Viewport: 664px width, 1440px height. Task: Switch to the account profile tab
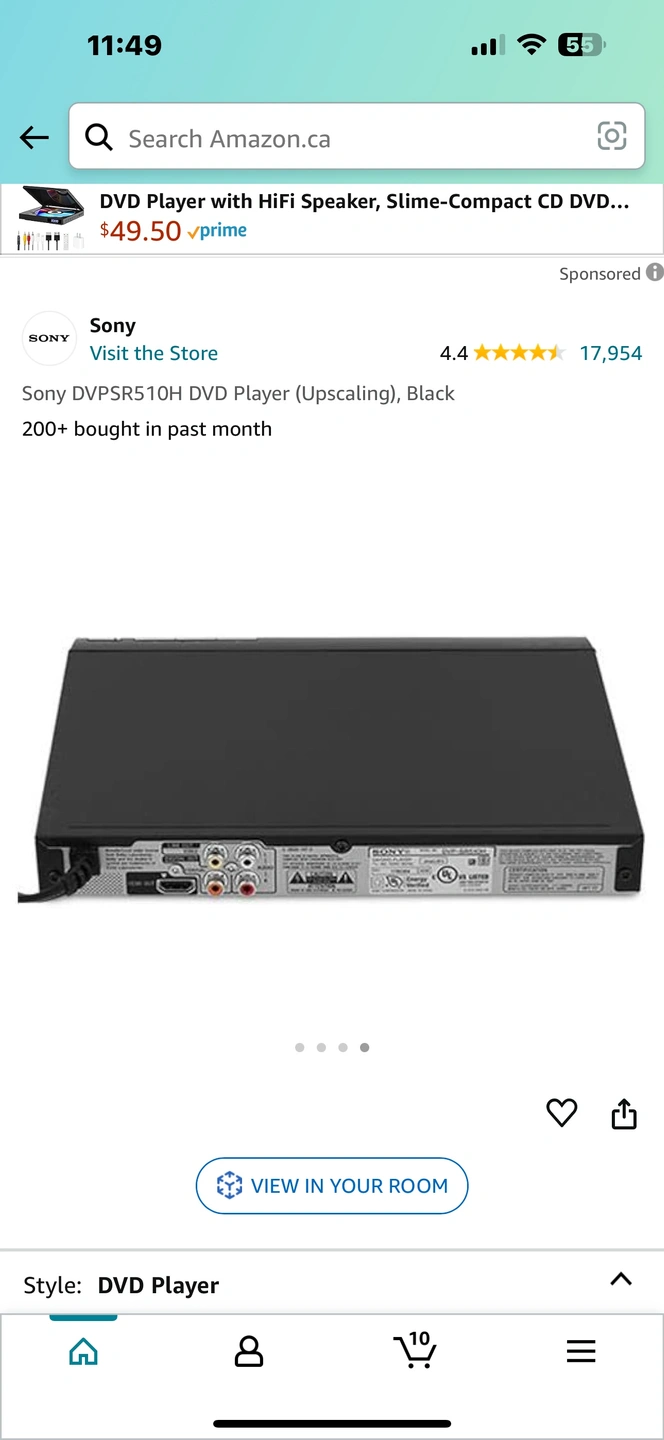[248, 1352]
